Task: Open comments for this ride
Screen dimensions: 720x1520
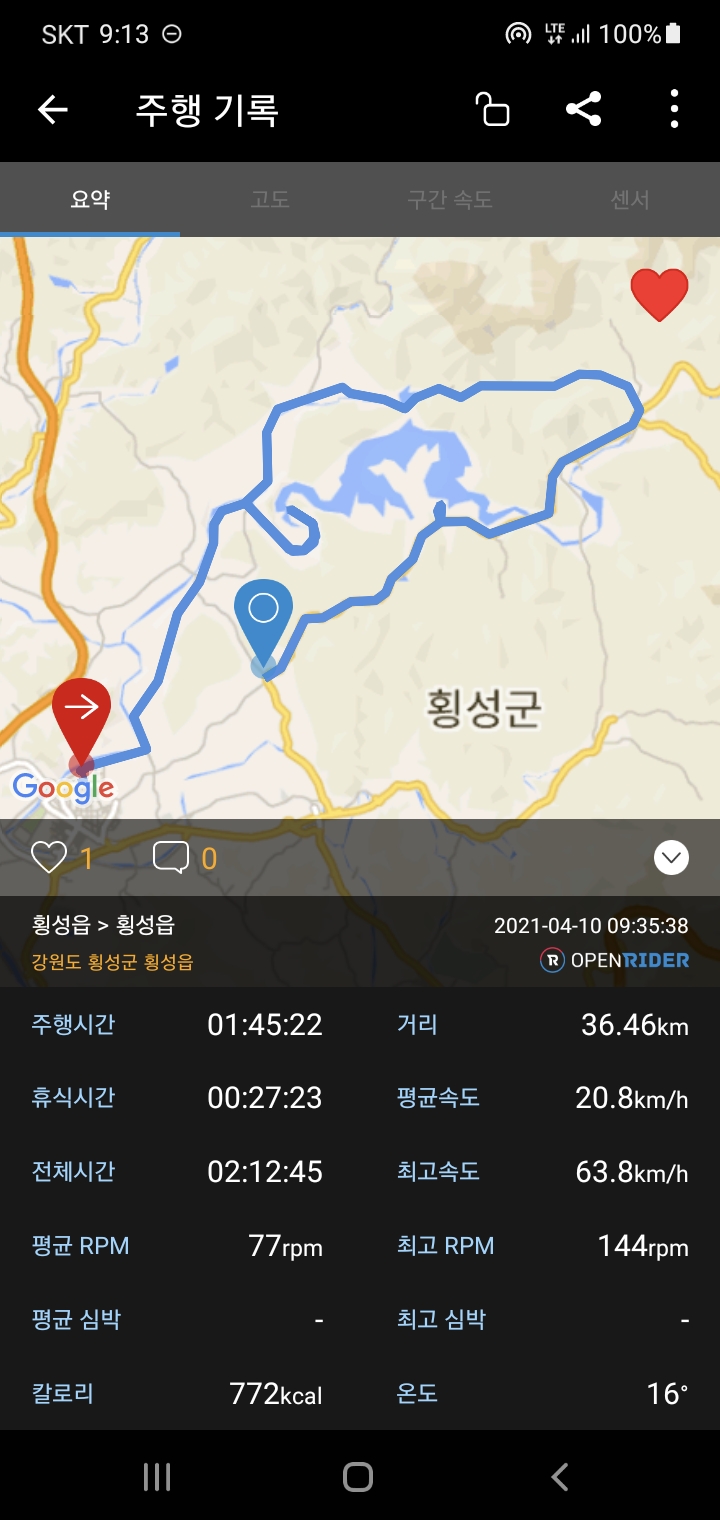Action: (170, 858)
